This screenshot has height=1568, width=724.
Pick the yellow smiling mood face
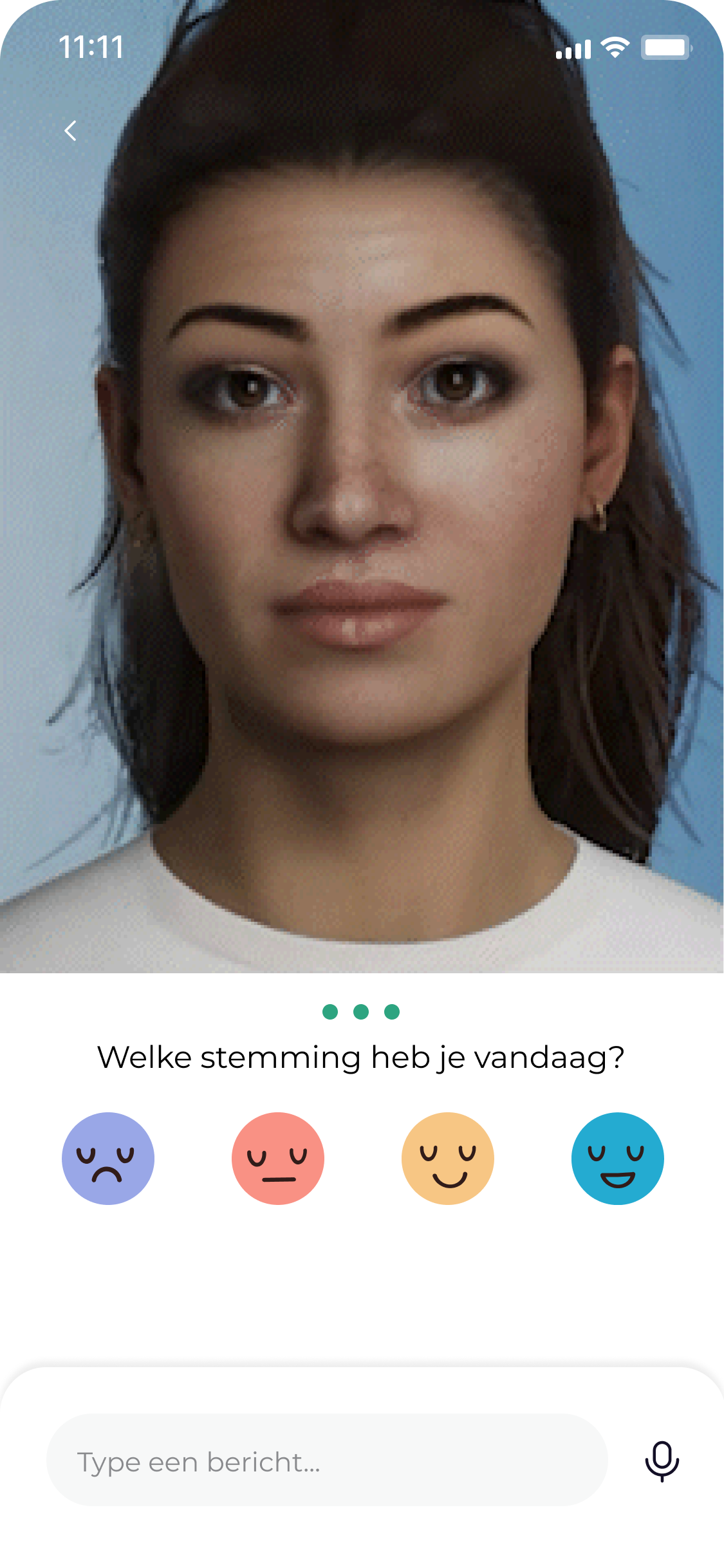pos(448,1158)
